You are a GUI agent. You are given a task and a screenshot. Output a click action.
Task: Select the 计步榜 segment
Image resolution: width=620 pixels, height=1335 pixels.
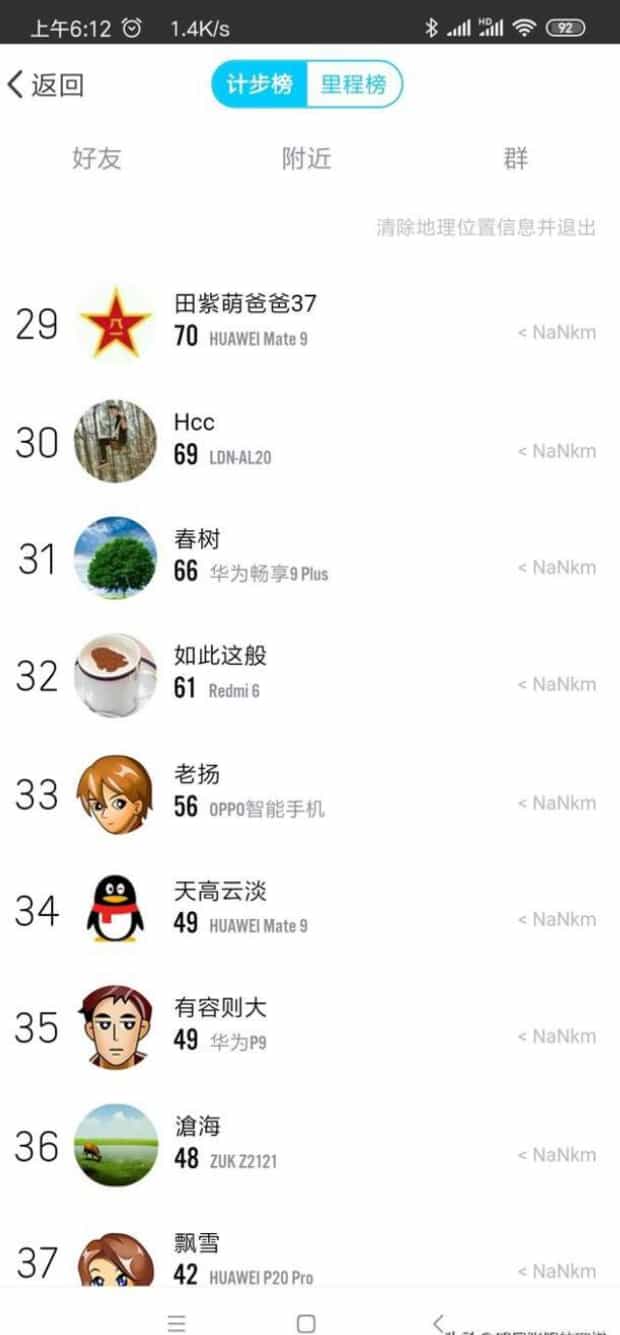259,85
